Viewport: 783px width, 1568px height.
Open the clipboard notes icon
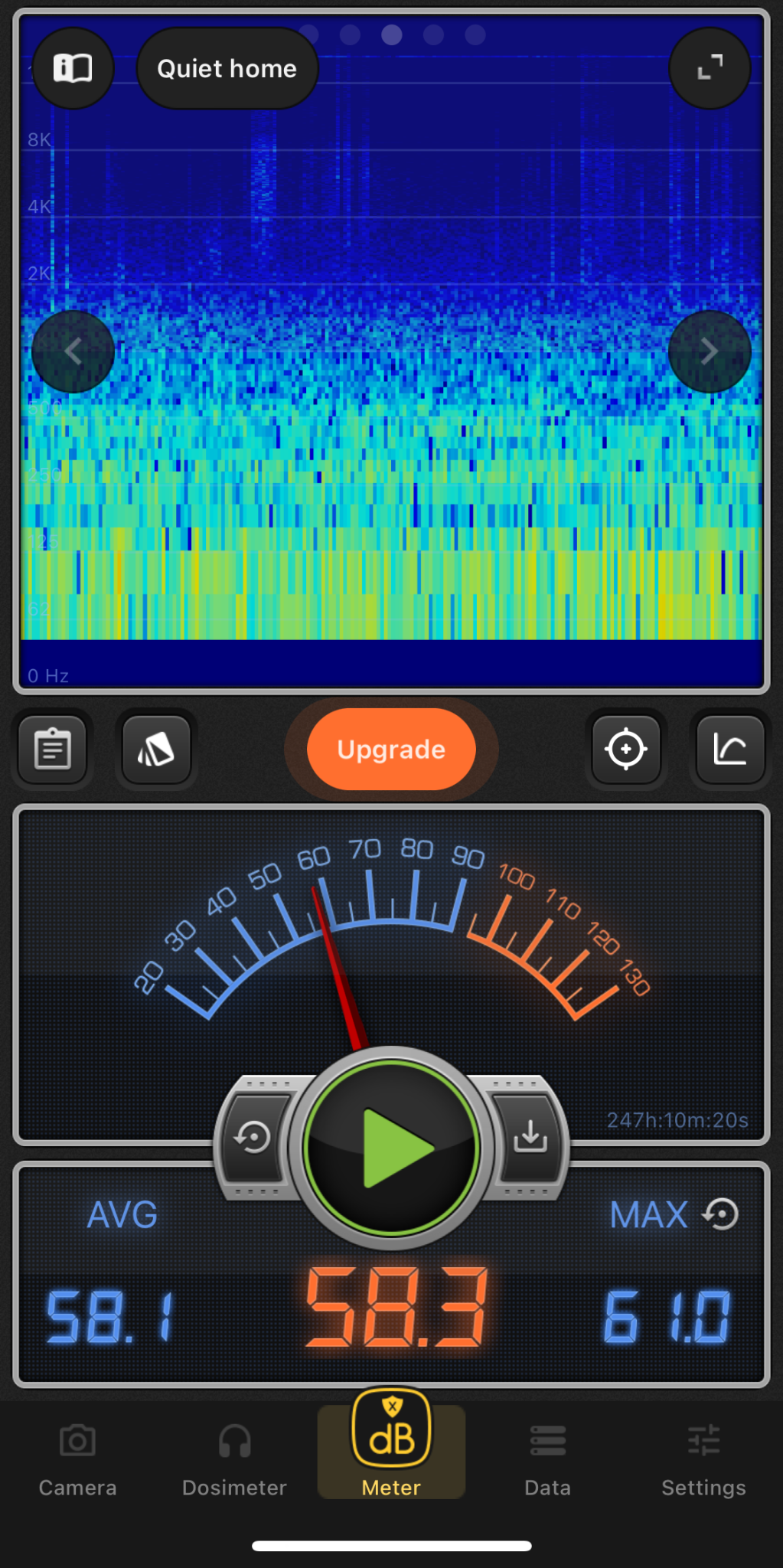click(x=53, y=750)
